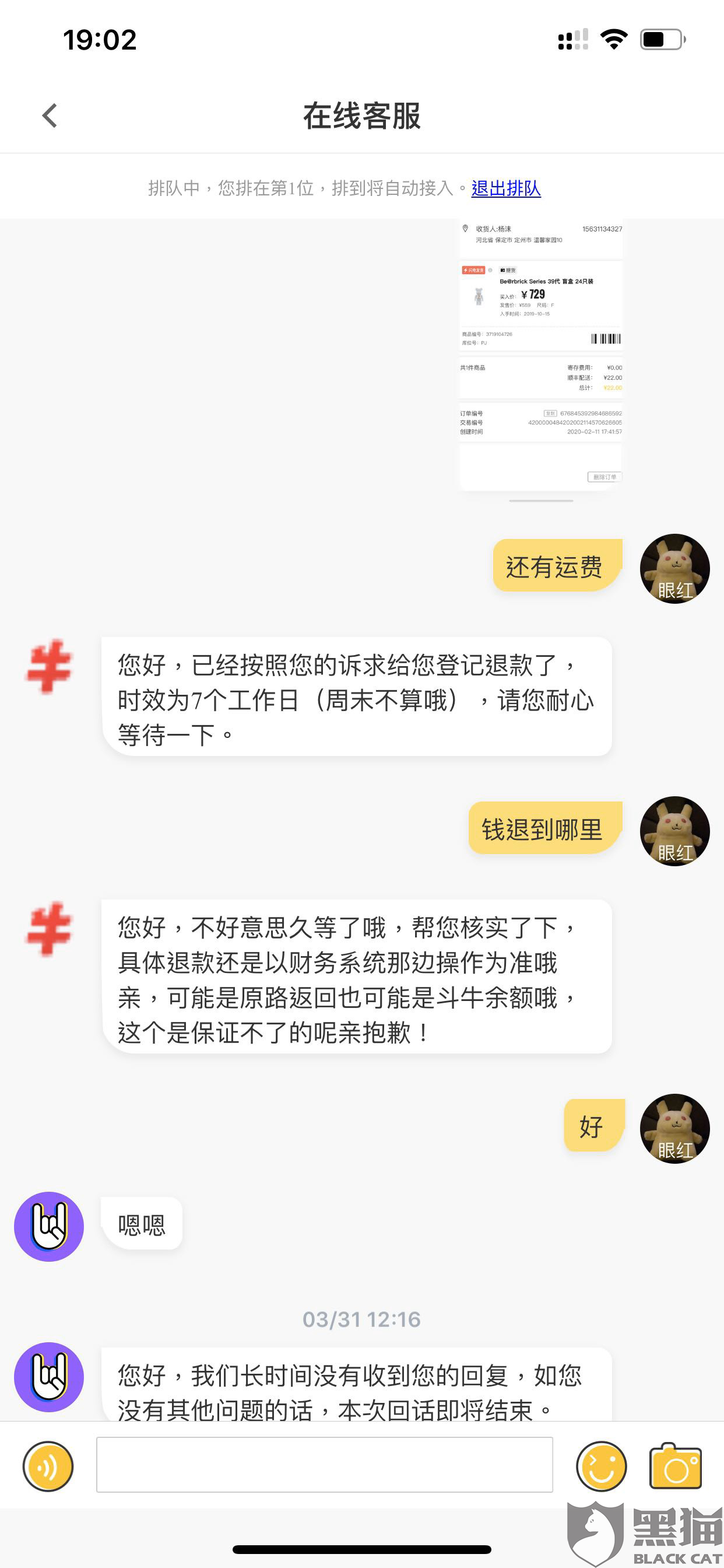Go back from the 在线客服 chat

(50, 115)
